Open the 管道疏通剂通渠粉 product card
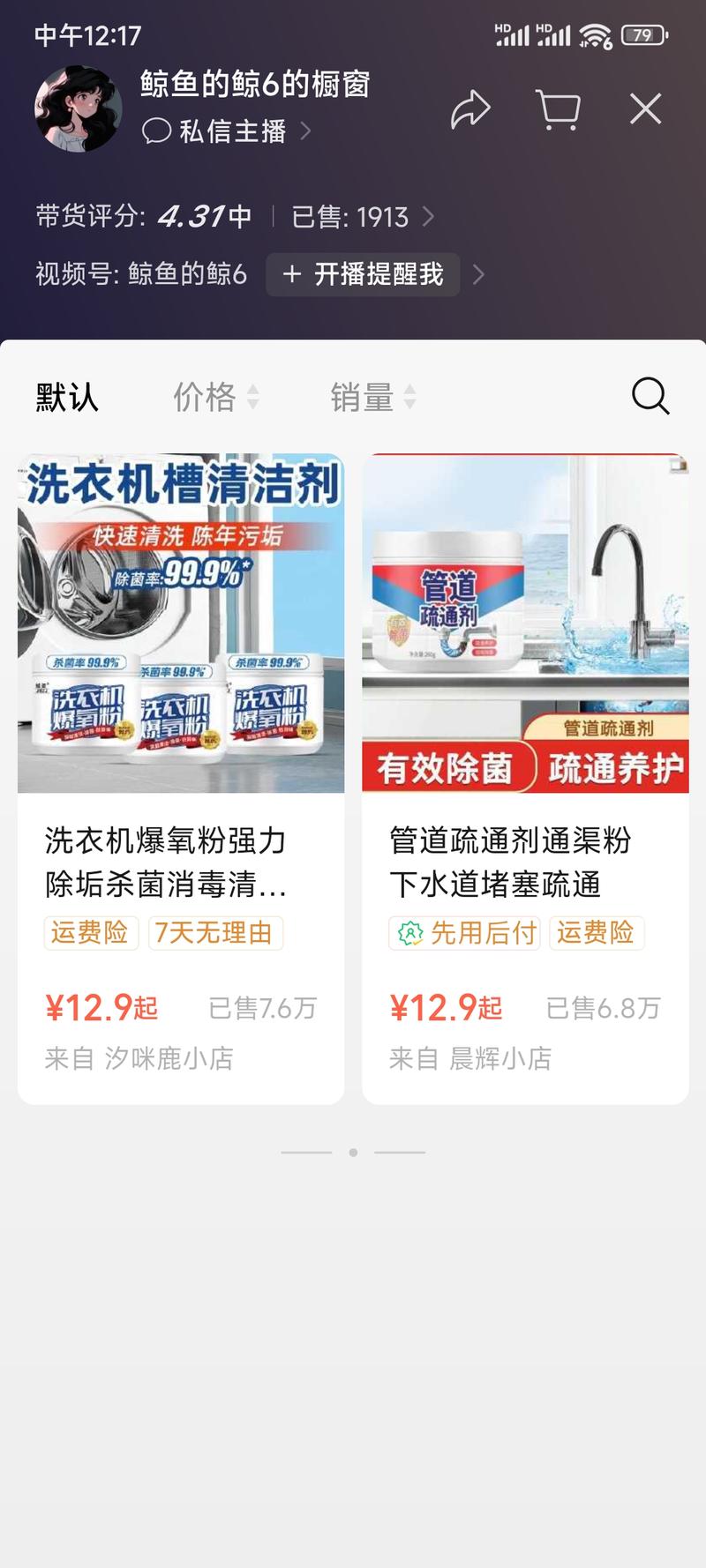Screen dimensions: 706x1568 [x=525, y=776]
